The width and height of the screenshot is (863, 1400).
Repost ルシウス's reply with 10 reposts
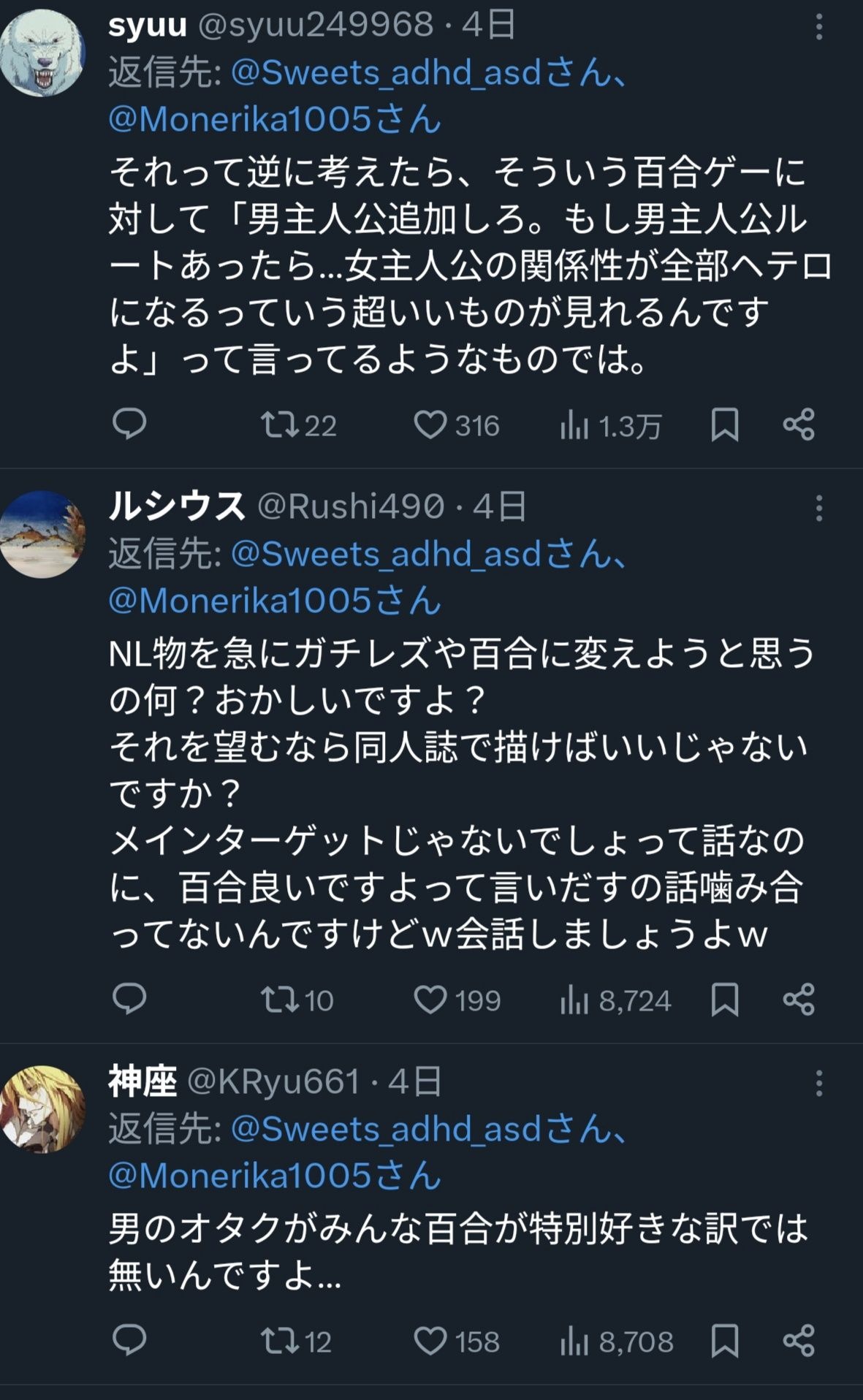tap(297, 1000)
